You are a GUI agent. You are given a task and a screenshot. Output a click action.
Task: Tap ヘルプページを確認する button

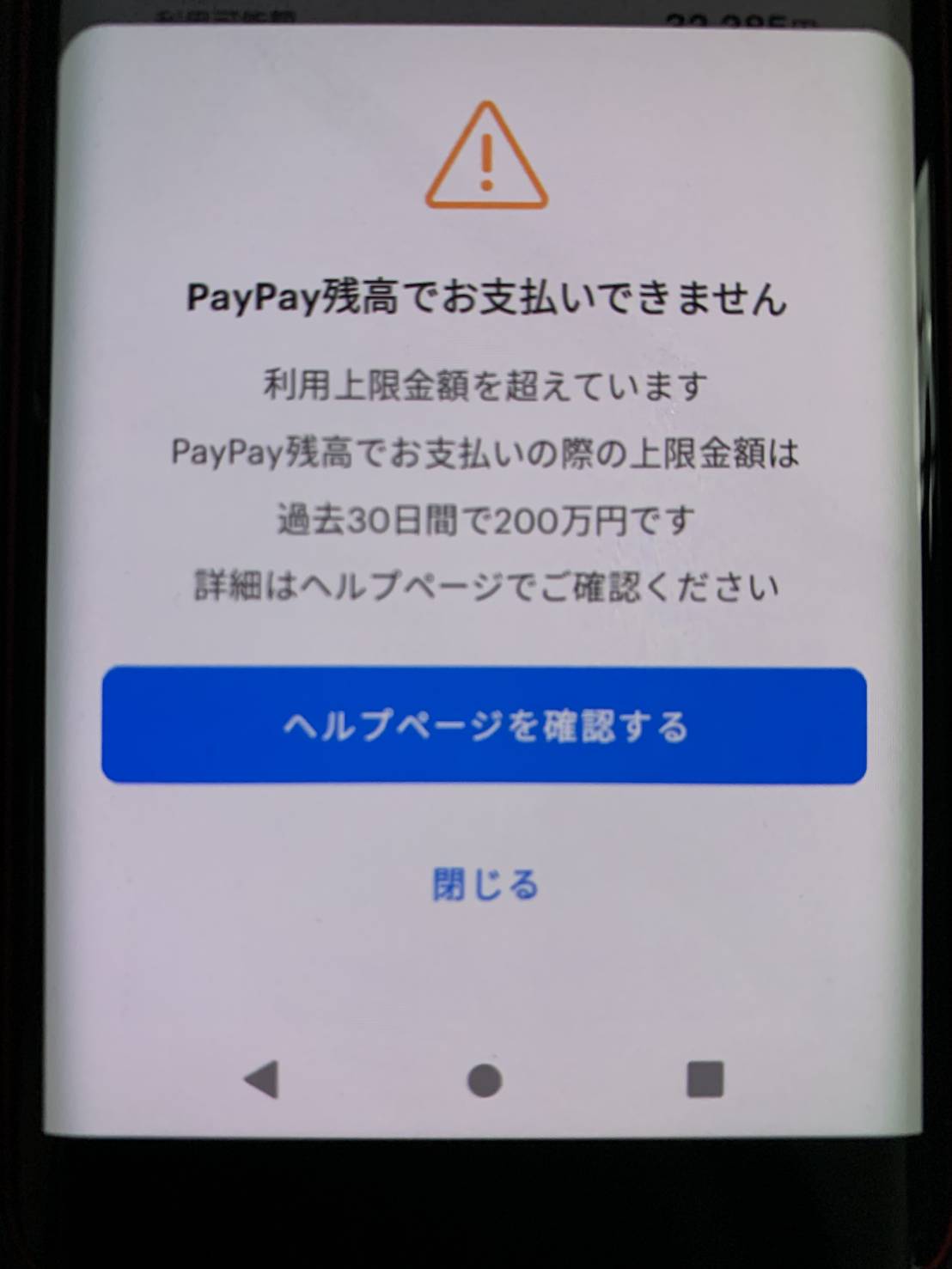coord(484,726)
